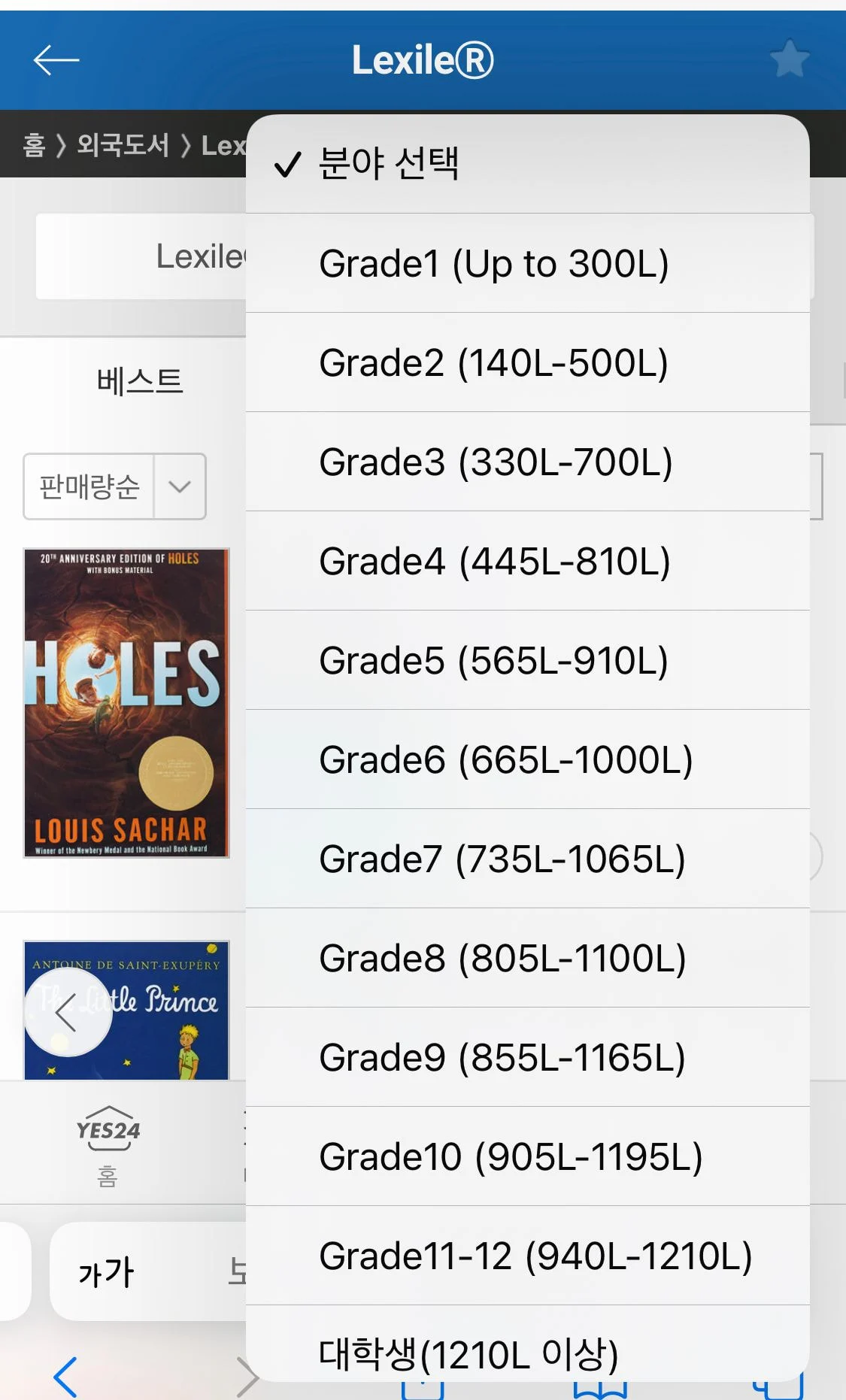Choose Grade8 (805L-1100L)
This screenshot has height=1400, width=846.
tap(502, 959)
